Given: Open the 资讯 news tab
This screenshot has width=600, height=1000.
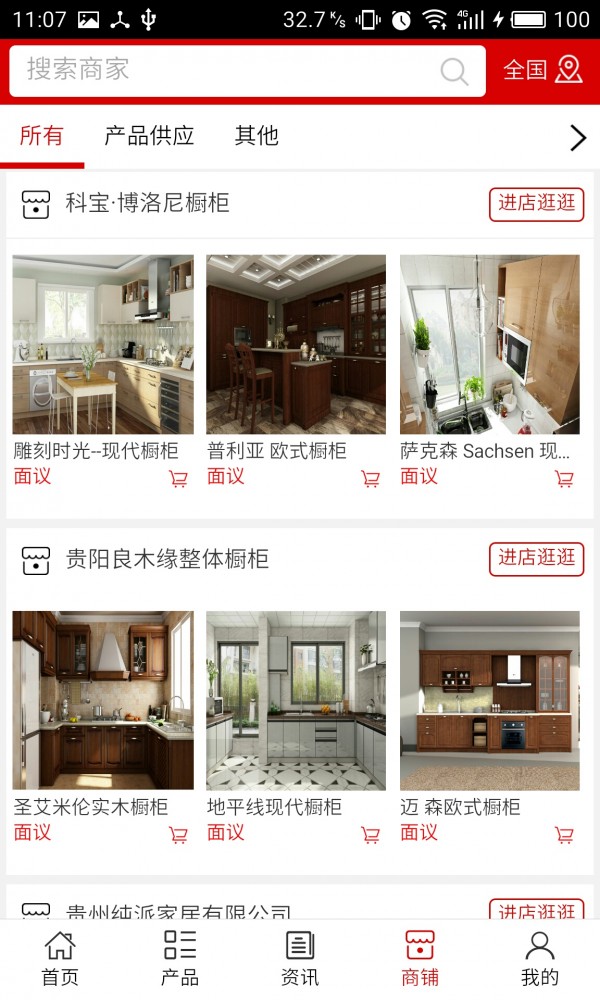Looking at the screenshot, I should pyautogui.click(x=300, y=958).
